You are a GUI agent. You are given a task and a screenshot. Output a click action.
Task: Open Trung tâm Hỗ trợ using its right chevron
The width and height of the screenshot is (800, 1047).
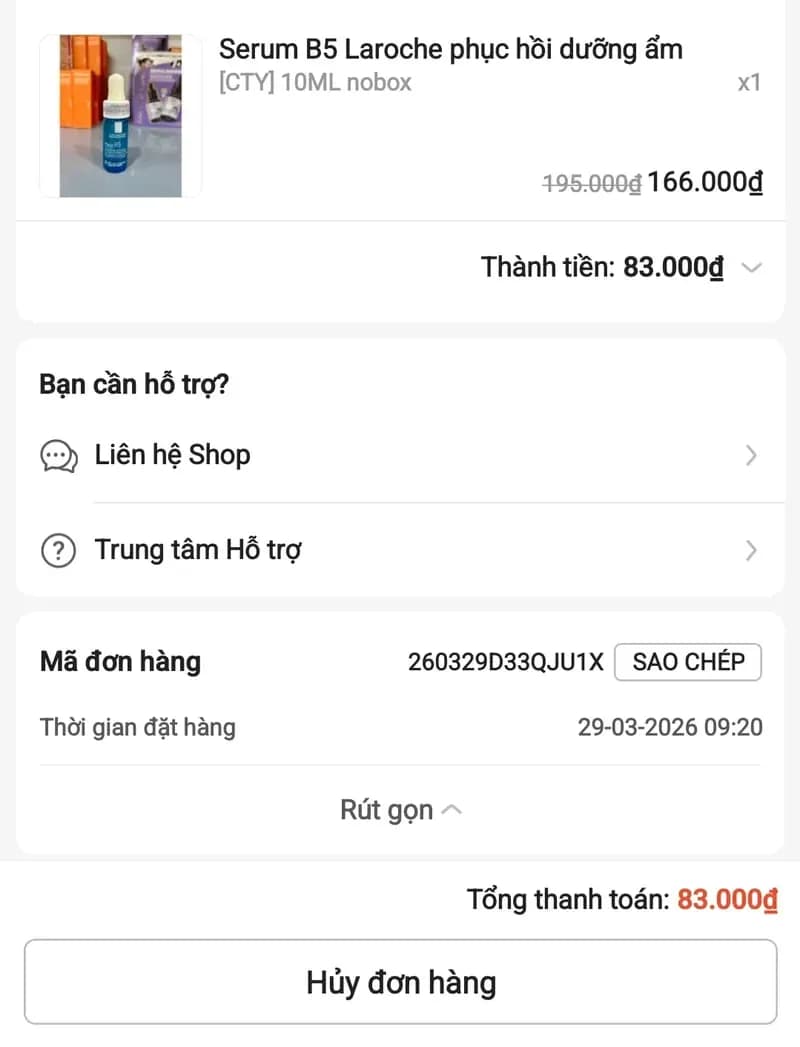point(752,550)
